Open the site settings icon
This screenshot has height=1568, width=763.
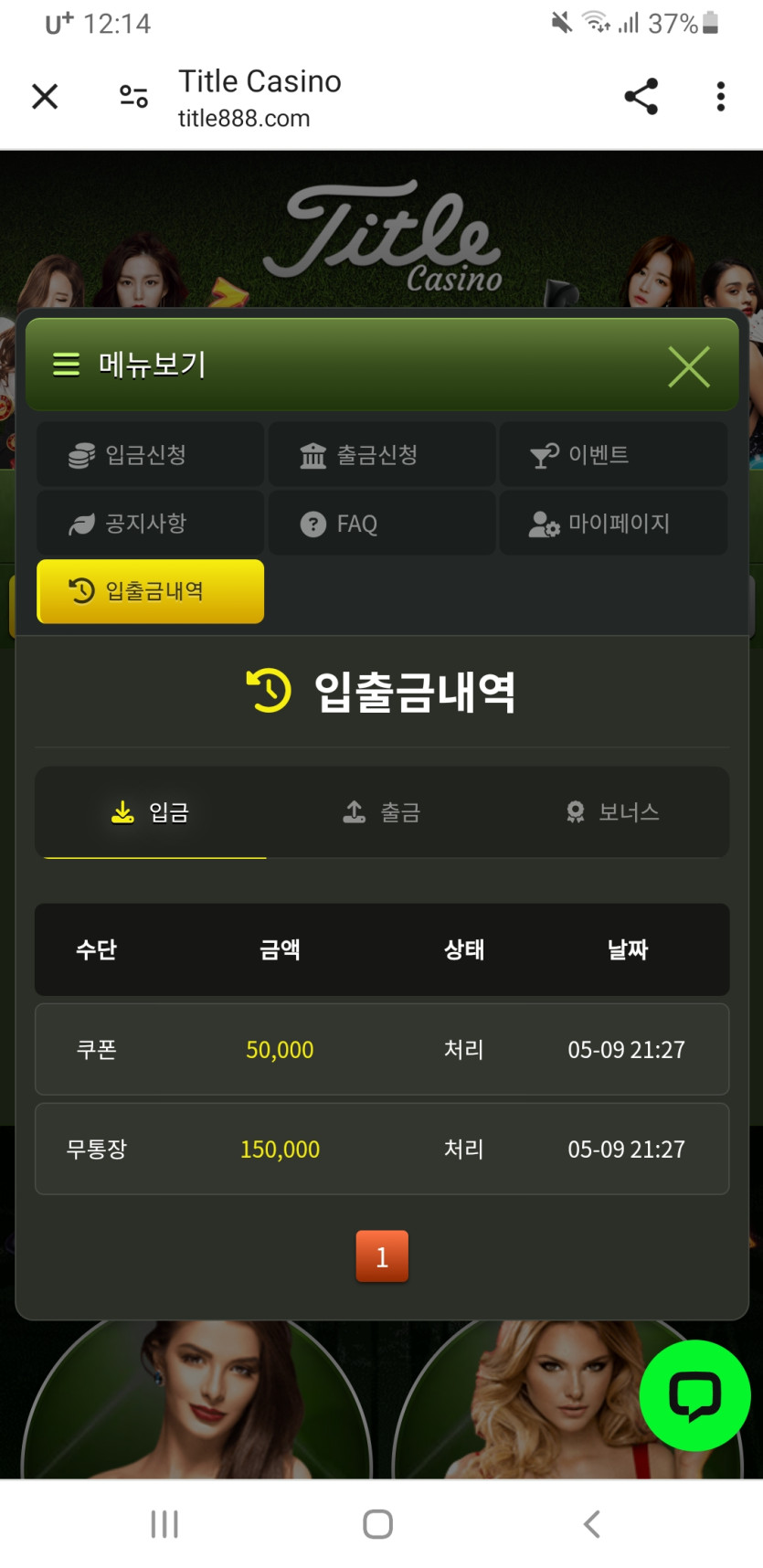(133, 96)
